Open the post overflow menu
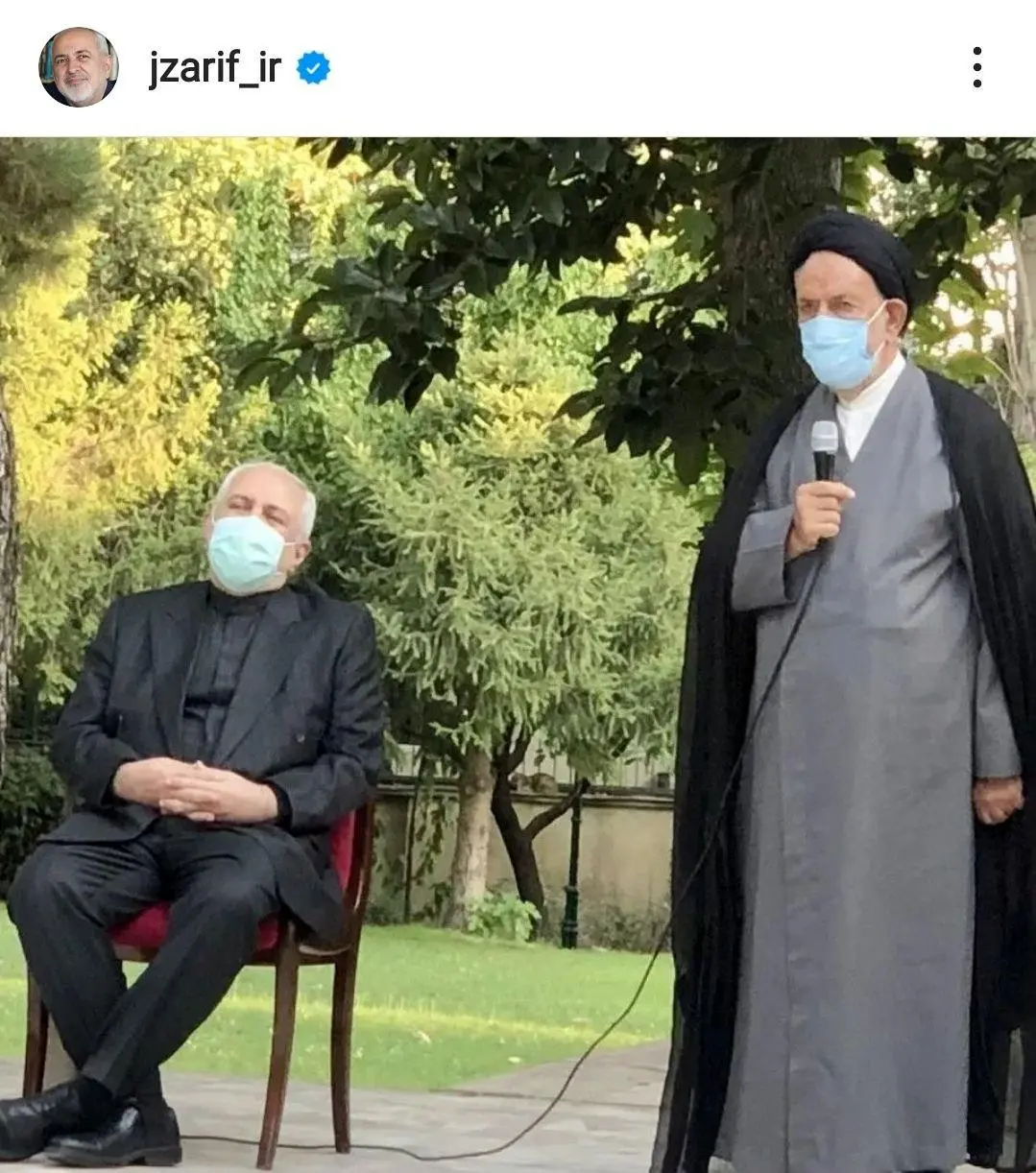The image size is (1036, 1173). 976,67
